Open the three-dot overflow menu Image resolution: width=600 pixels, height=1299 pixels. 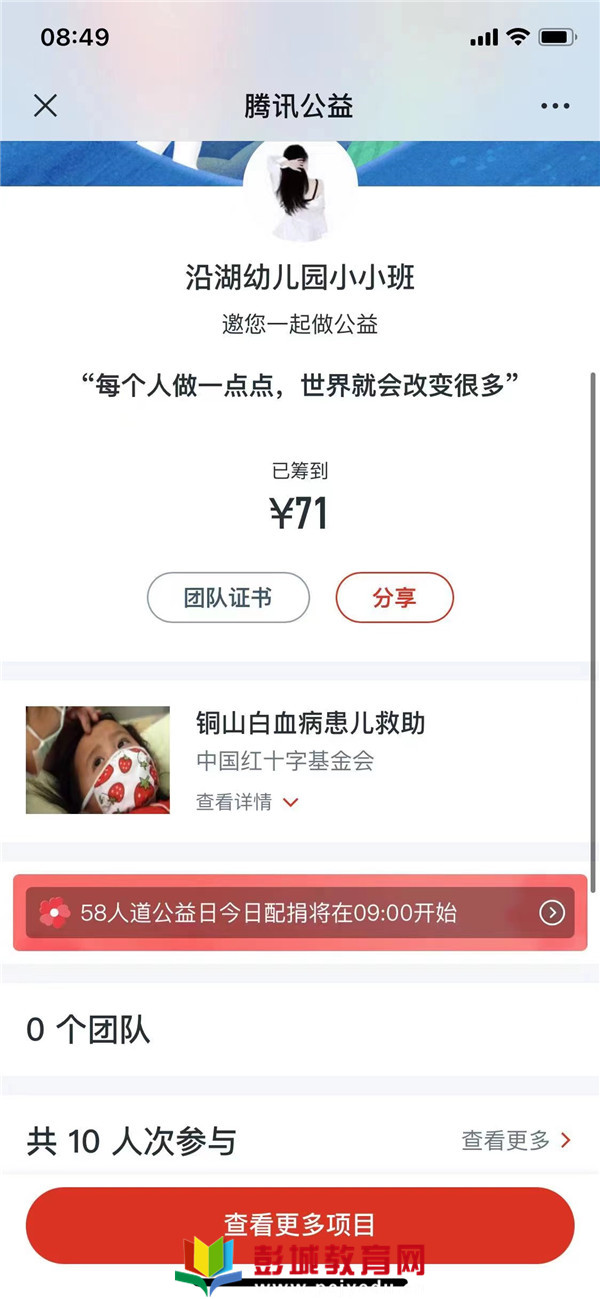pos(555,106)
